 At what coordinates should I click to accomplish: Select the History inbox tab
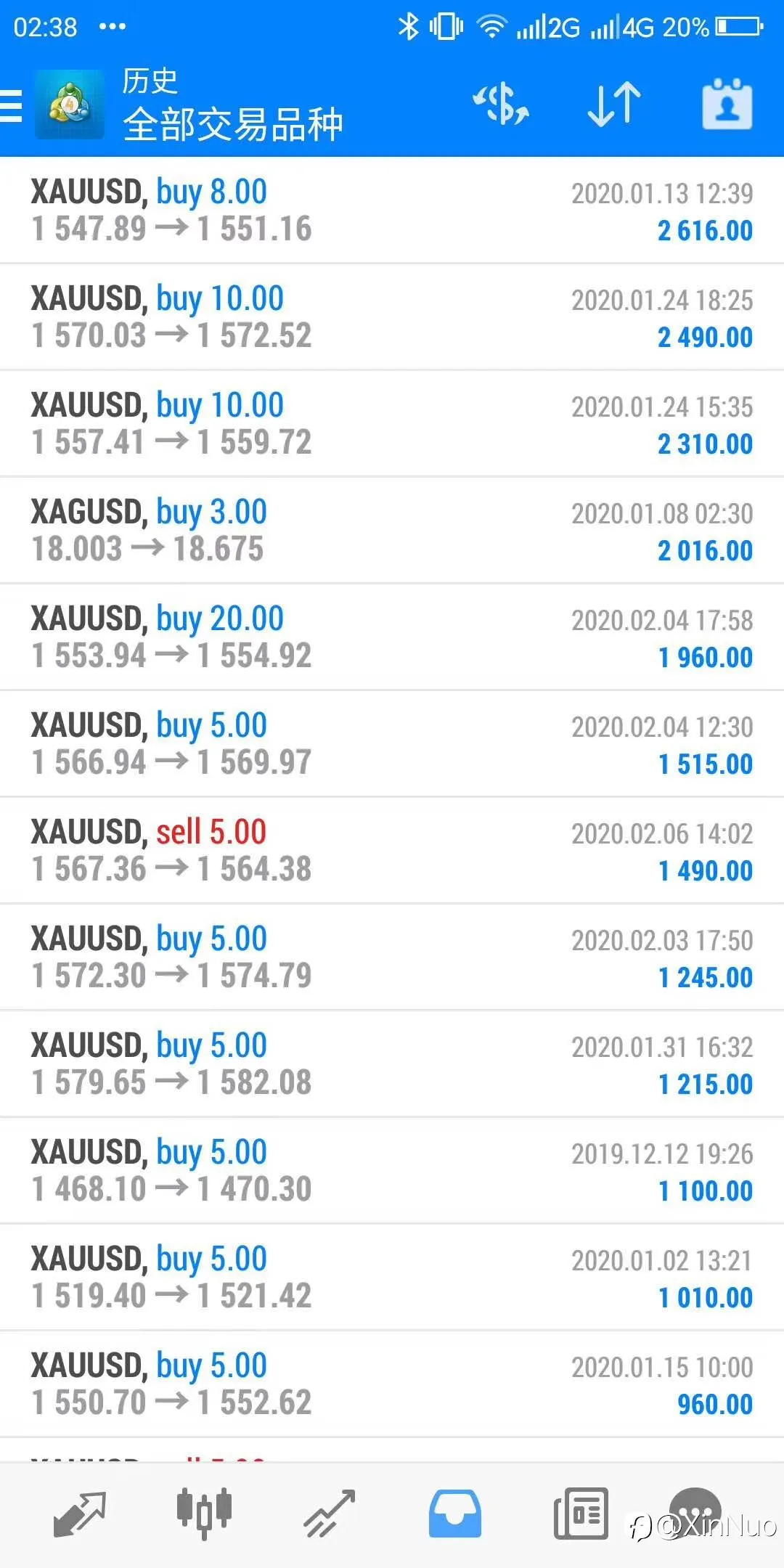click(x=455, y=1514)
